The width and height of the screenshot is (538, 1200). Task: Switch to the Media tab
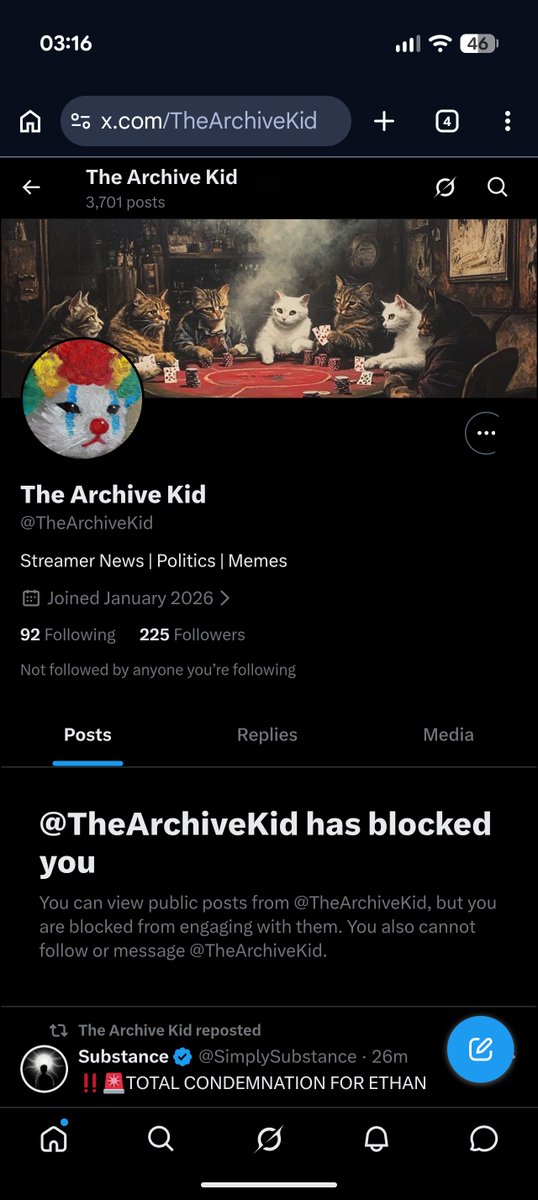pos(448,734)
